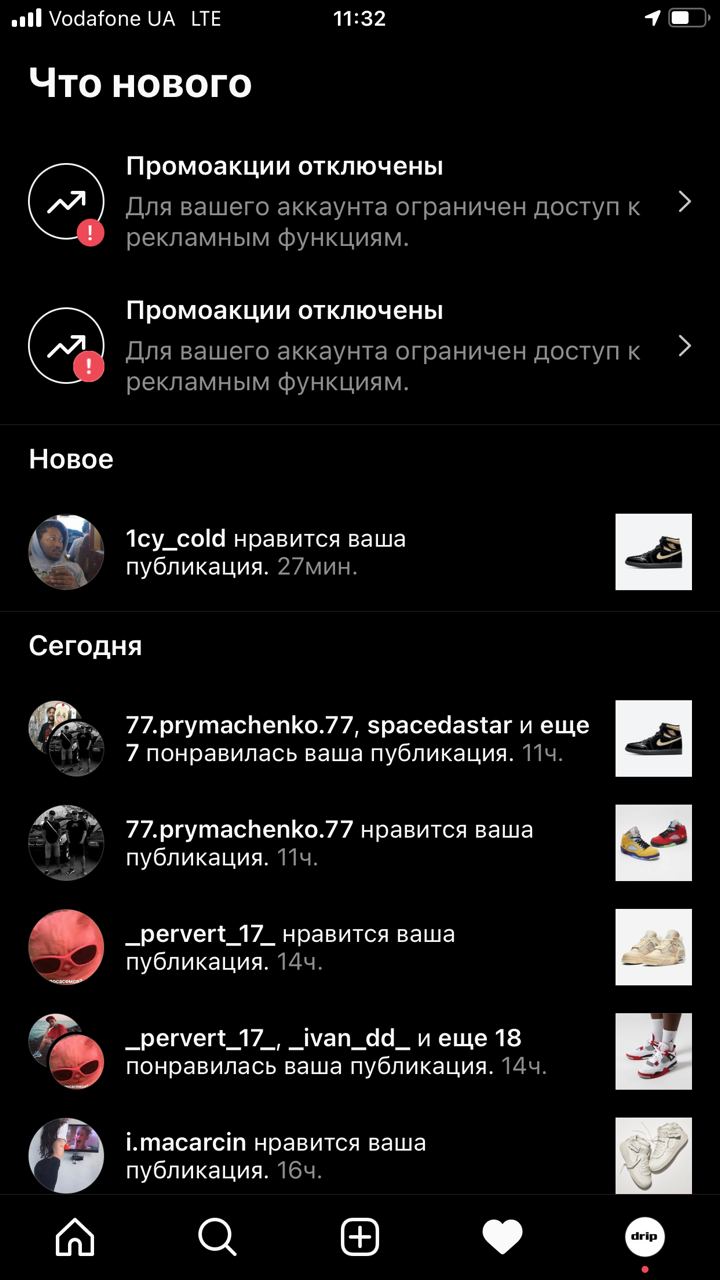Open the drip profile tab
720x1280 pixels.
[x=645, y=1238]
